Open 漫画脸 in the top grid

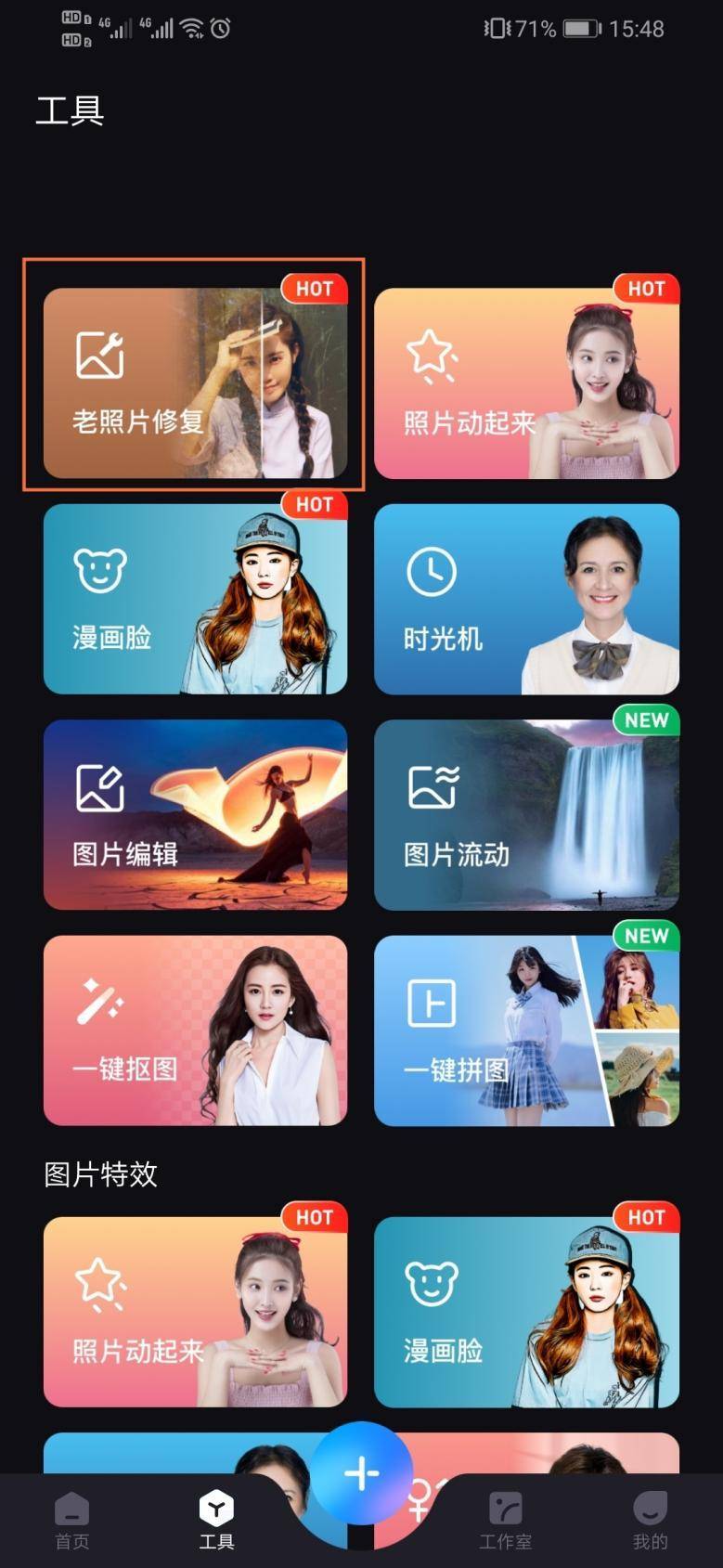pyautogui.click(x=195, y=599)
